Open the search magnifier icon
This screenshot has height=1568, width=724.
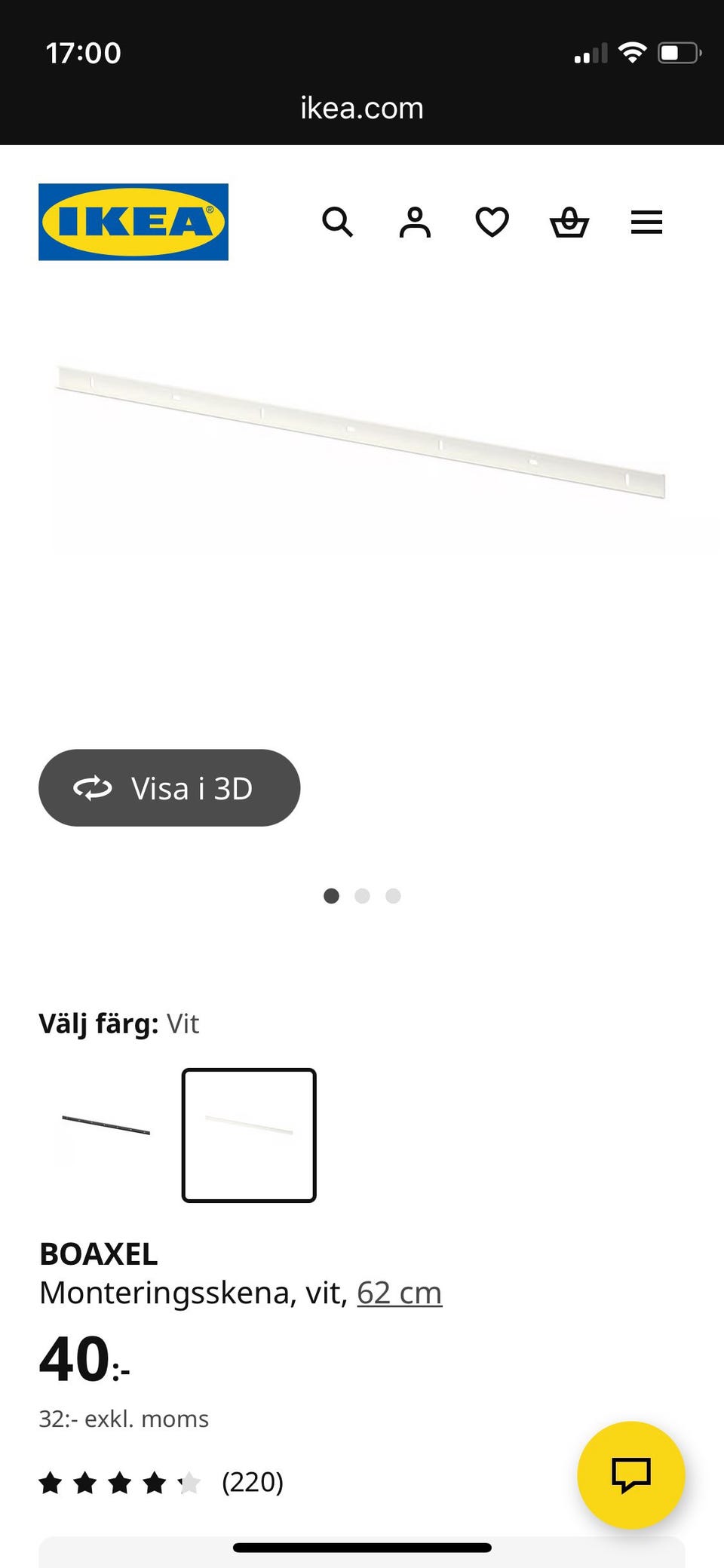coord(337,222)
